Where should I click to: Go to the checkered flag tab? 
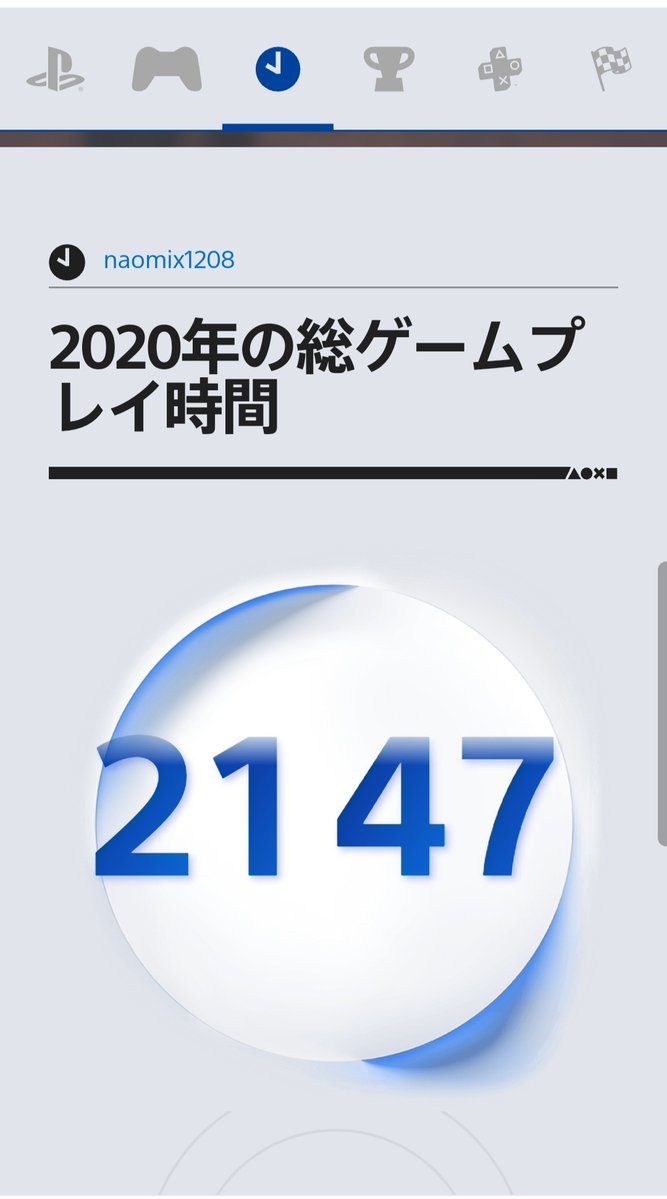[610, 70]
